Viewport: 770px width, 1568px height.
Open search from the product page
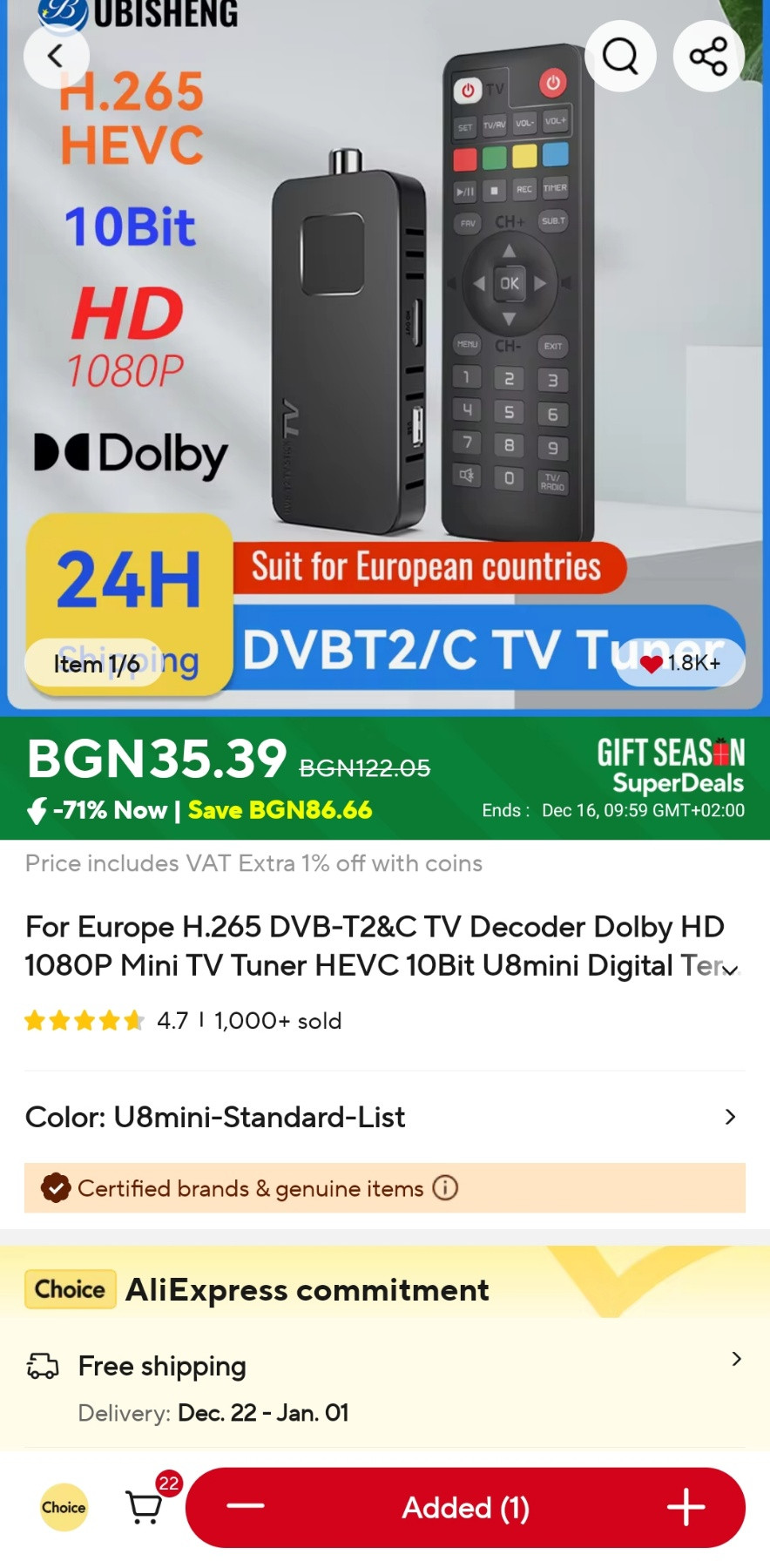click(620, 57)
